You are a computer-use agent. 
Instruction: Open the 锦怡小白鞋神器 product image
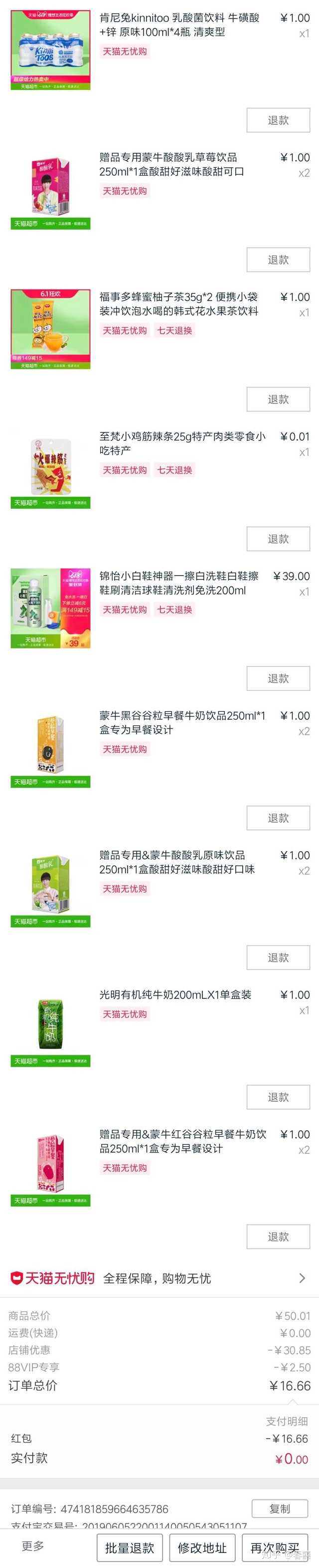pos(50,608)
